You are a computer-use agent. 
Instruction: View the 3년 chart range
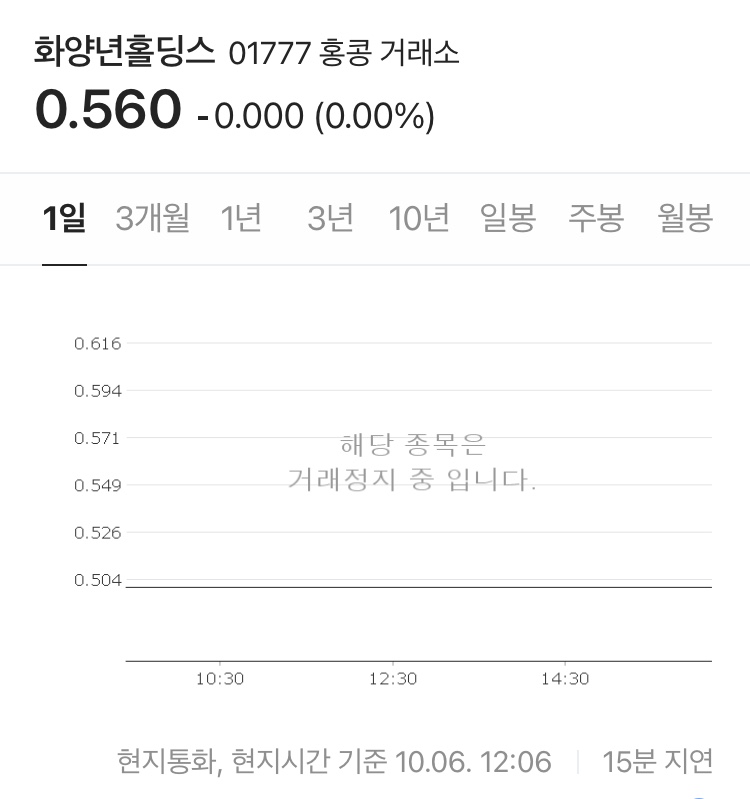tap(330, 218)
